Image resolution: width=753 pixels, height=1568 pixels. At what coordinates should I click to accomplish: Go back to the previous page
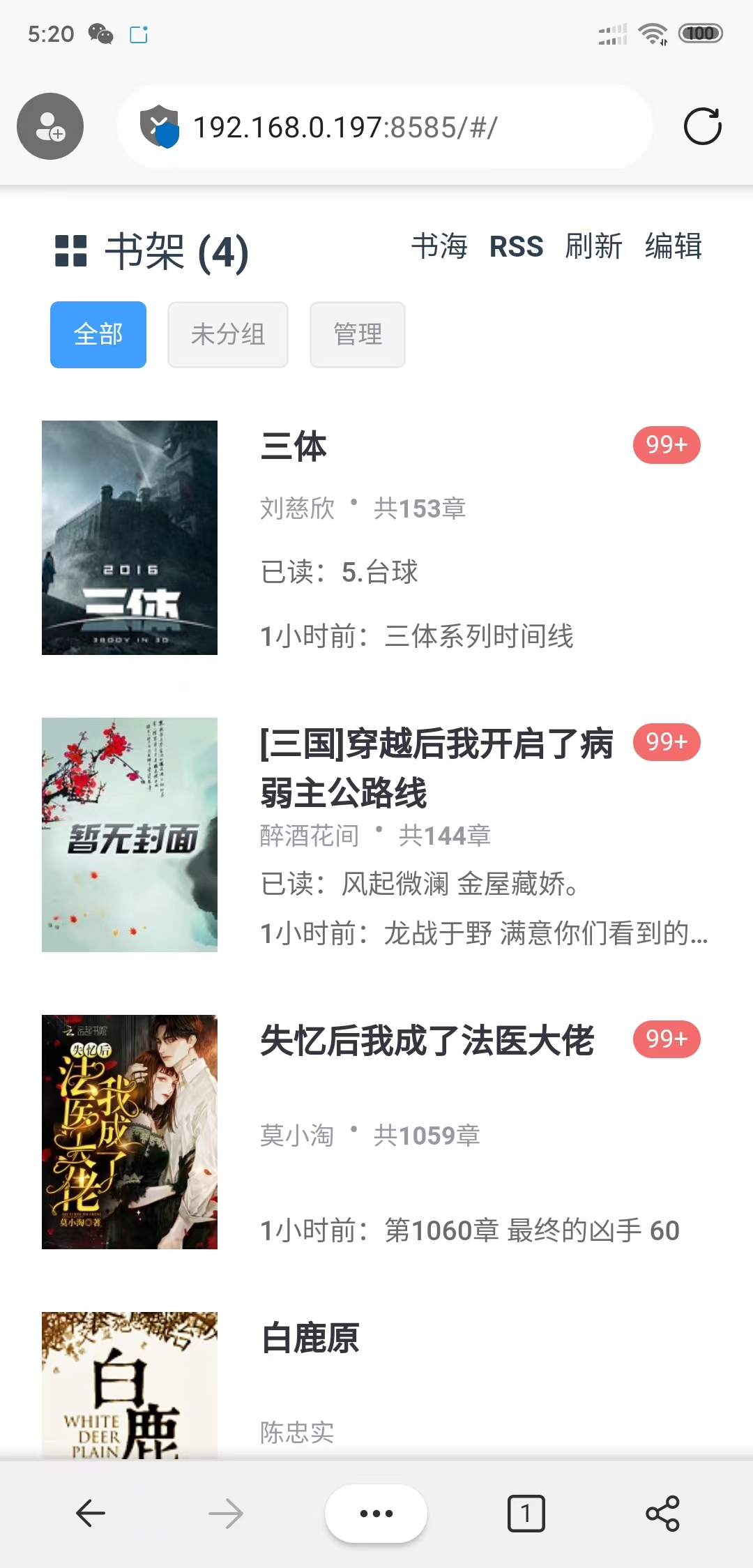tap(90, 1513)
